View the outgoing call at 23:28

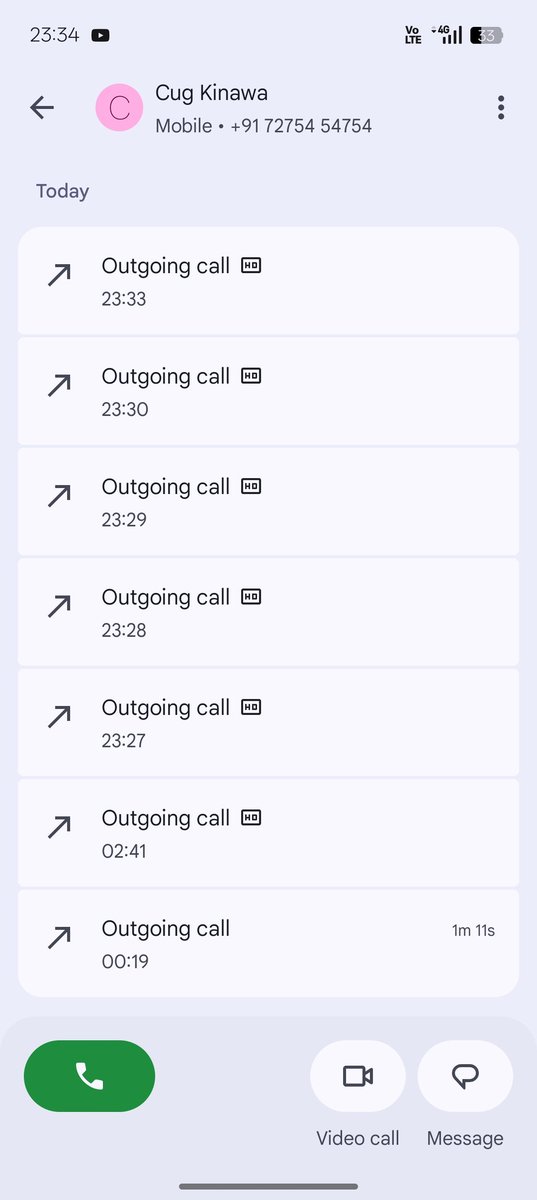268,612
